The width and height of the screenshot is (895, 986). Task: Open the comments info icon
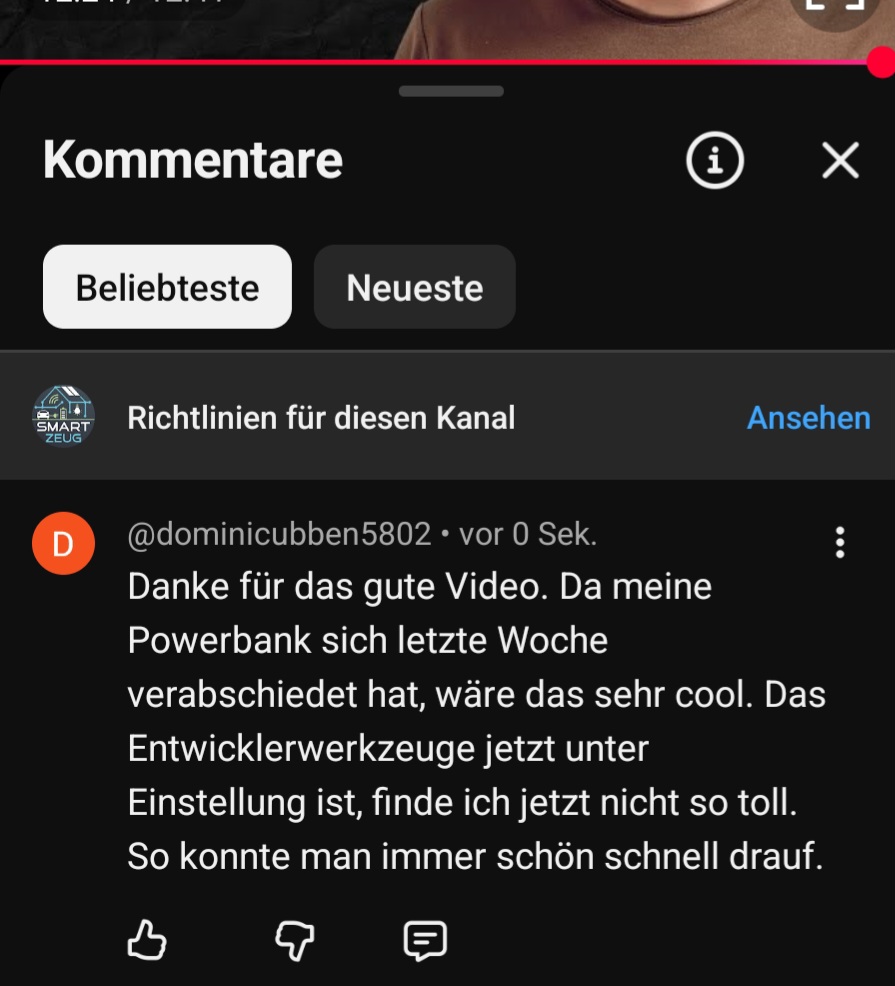[x=714, y=160]
